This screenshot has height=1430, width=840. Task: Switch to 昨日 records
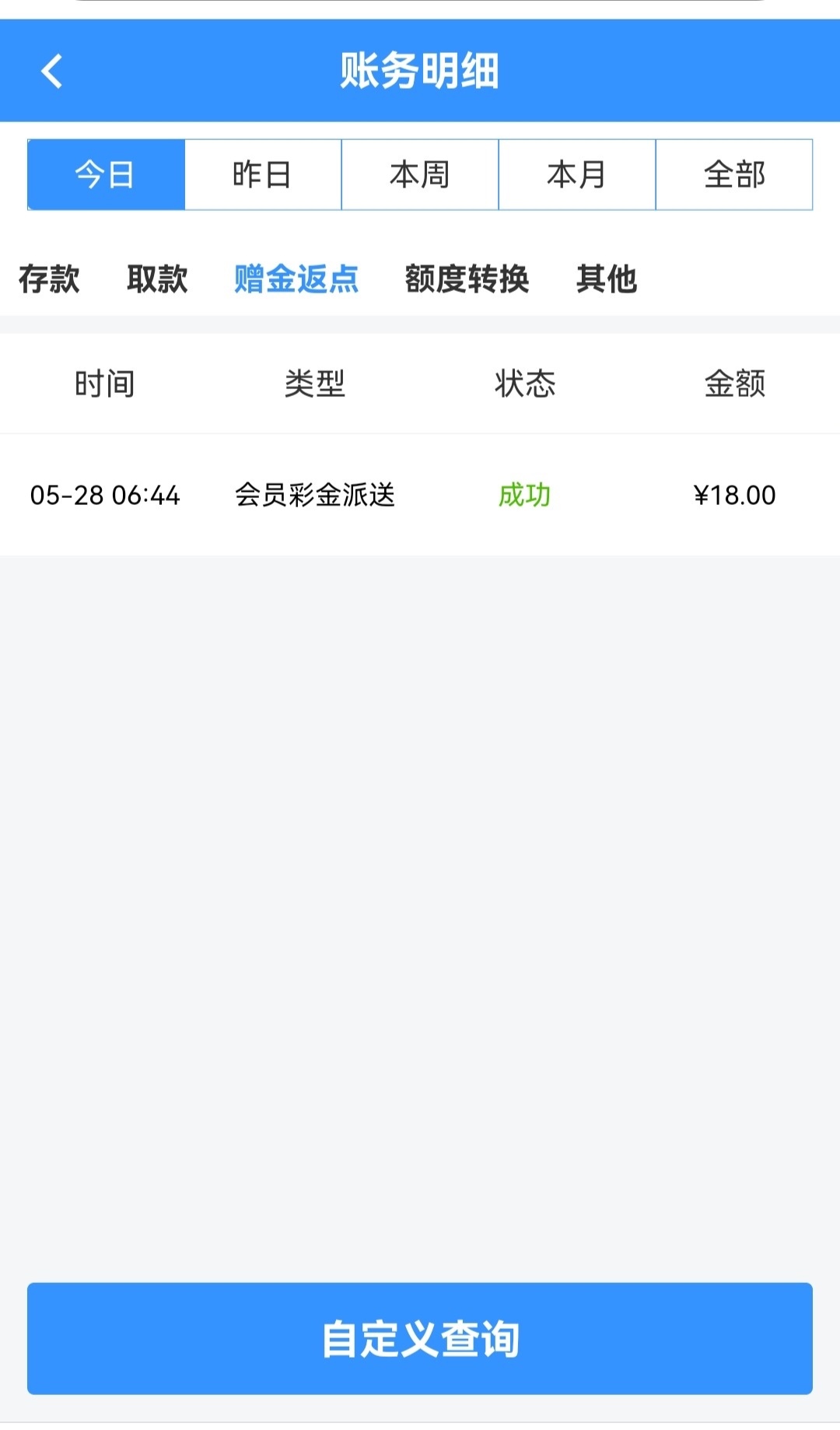click(263, 175)
